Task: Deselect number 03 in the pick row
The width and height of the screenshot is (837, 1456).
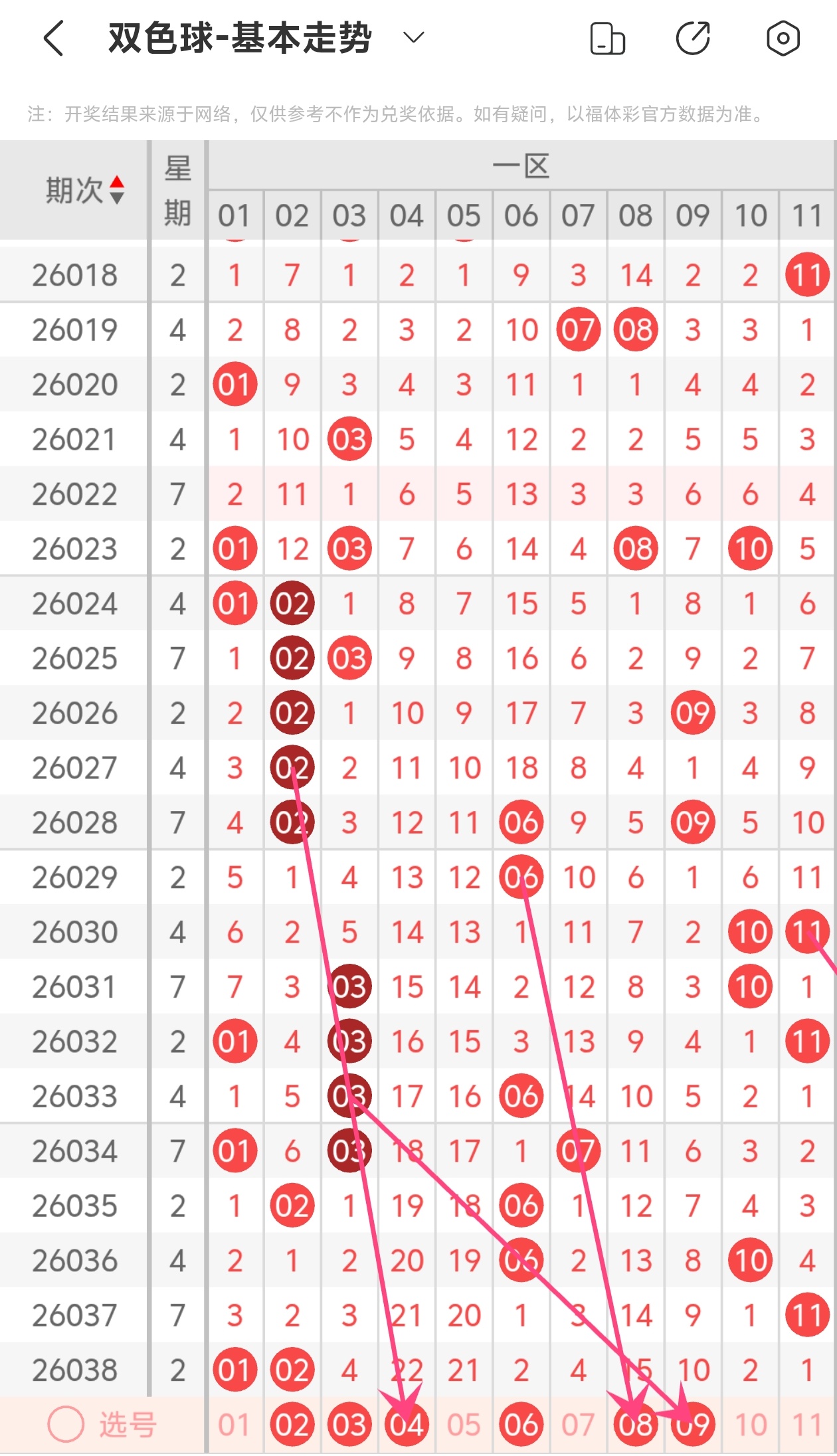Action: click(349, 1424)
